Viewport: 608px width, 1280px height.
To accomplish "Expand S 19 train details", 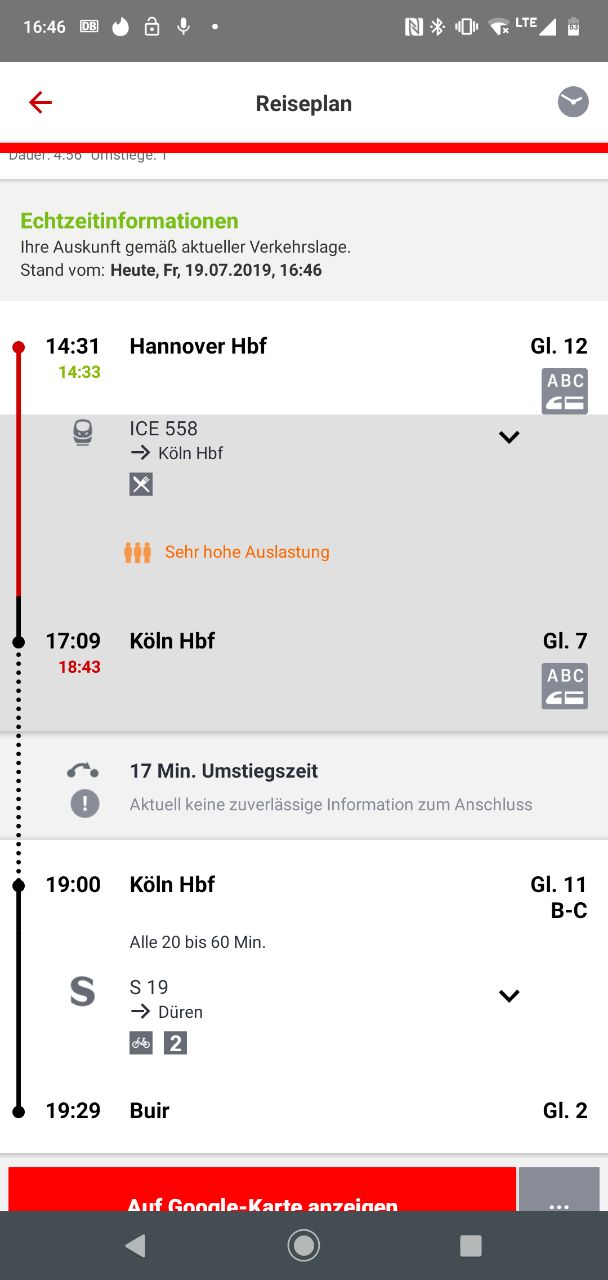I will pyautogui.click(x=509, y=996).
